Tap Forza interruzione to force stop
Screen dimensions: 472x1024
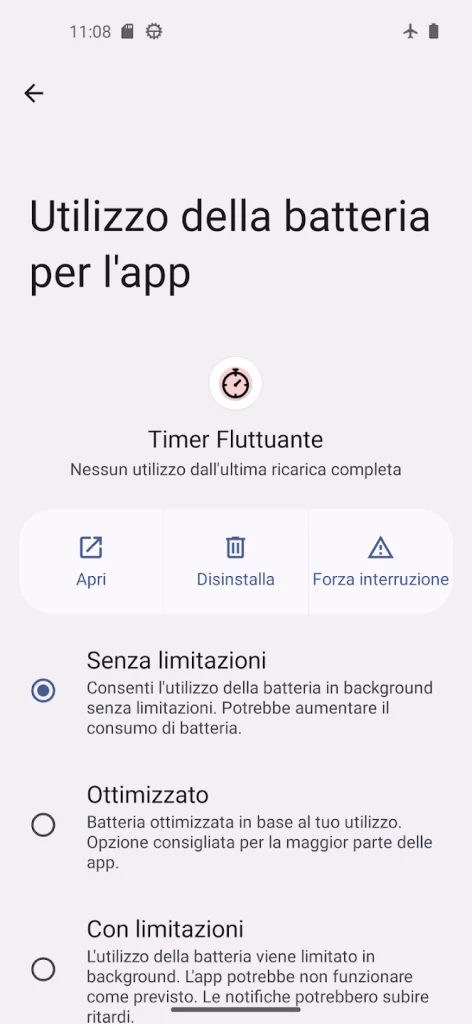(381, 562)
